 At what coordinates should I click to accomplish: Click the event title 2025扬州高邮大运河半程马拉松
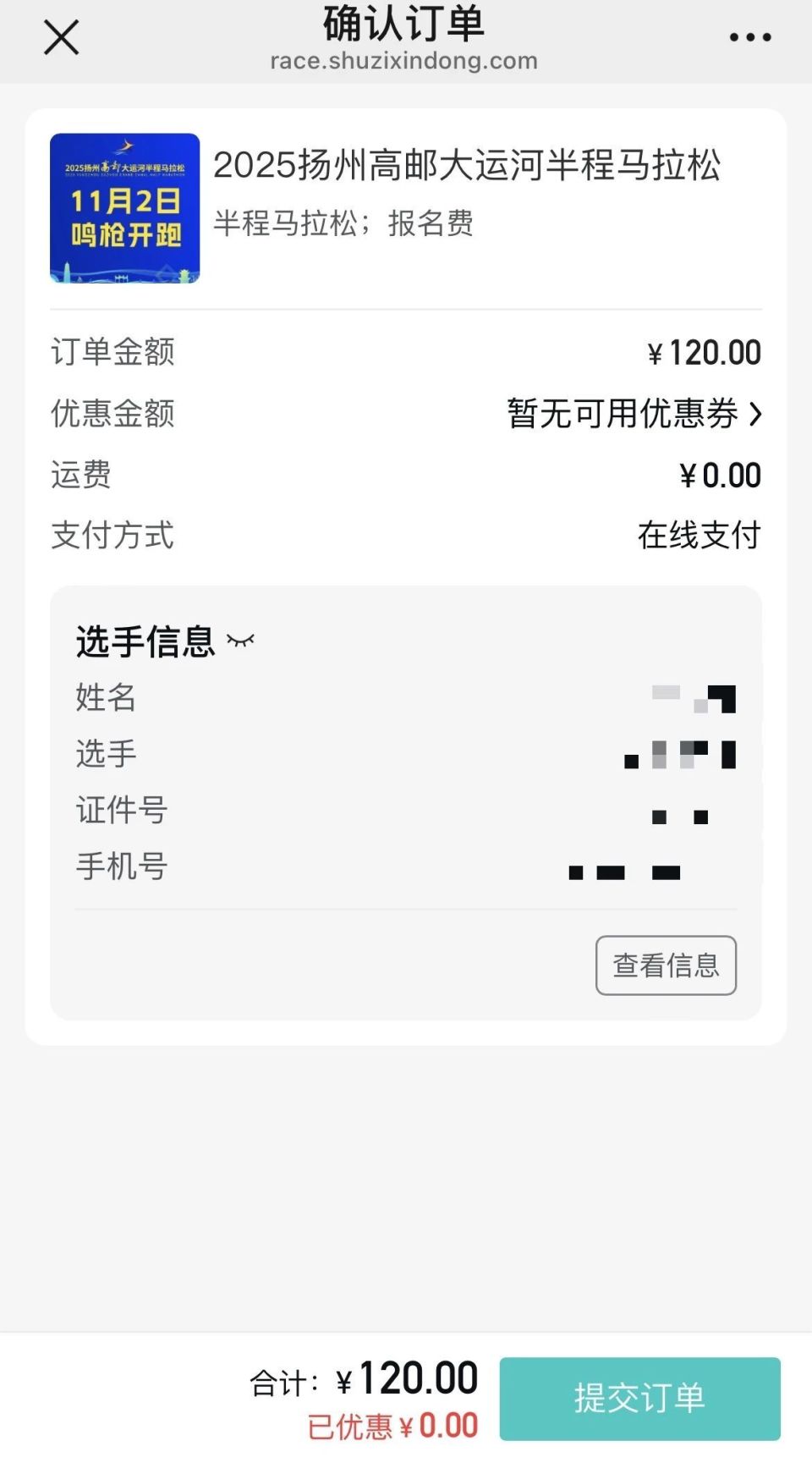tap(470, 166)
